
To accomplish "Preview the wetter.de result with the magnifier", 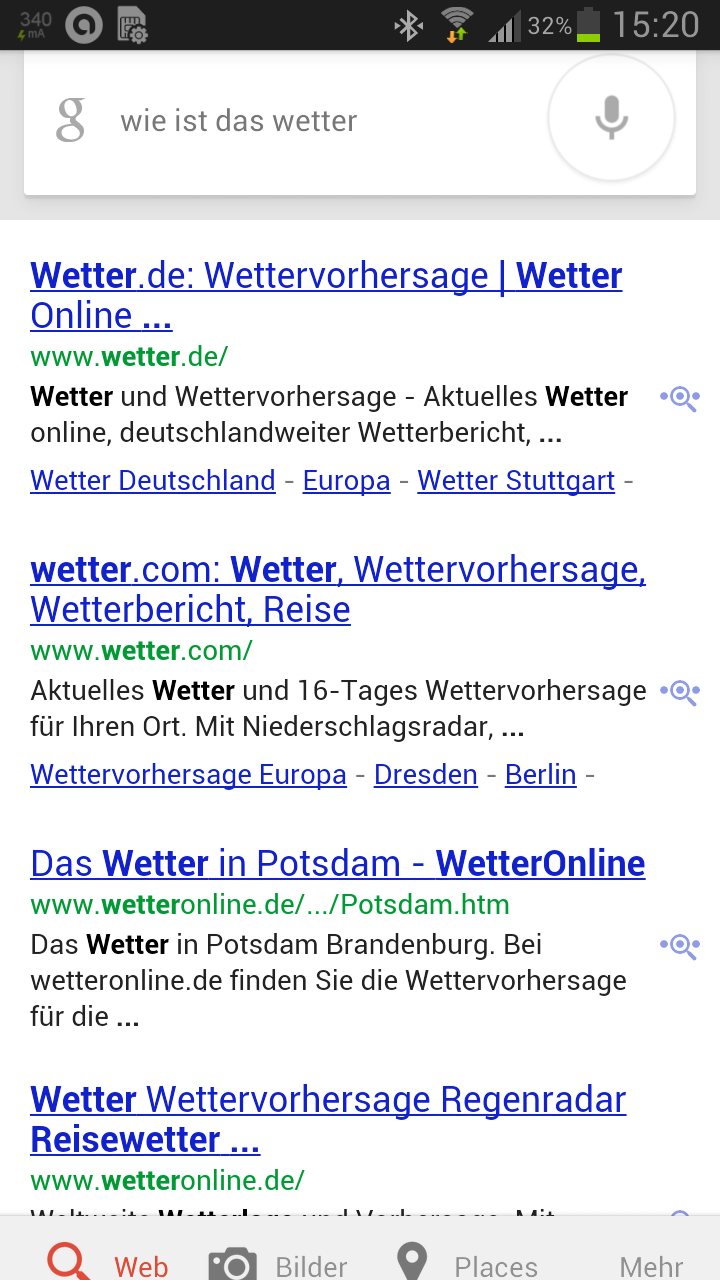I will [680, 398].
